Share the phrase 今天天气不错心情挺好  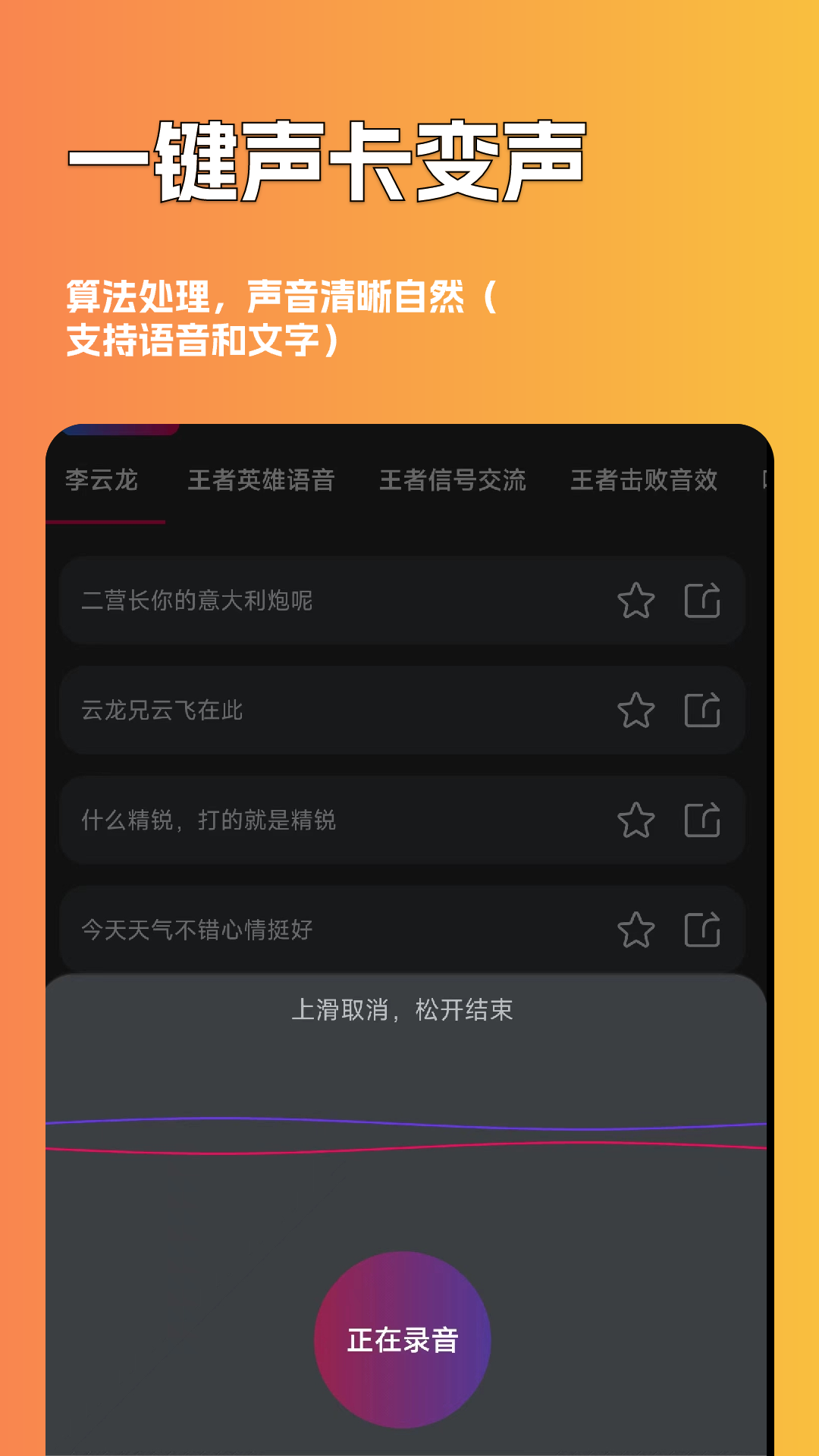(703, 928)
